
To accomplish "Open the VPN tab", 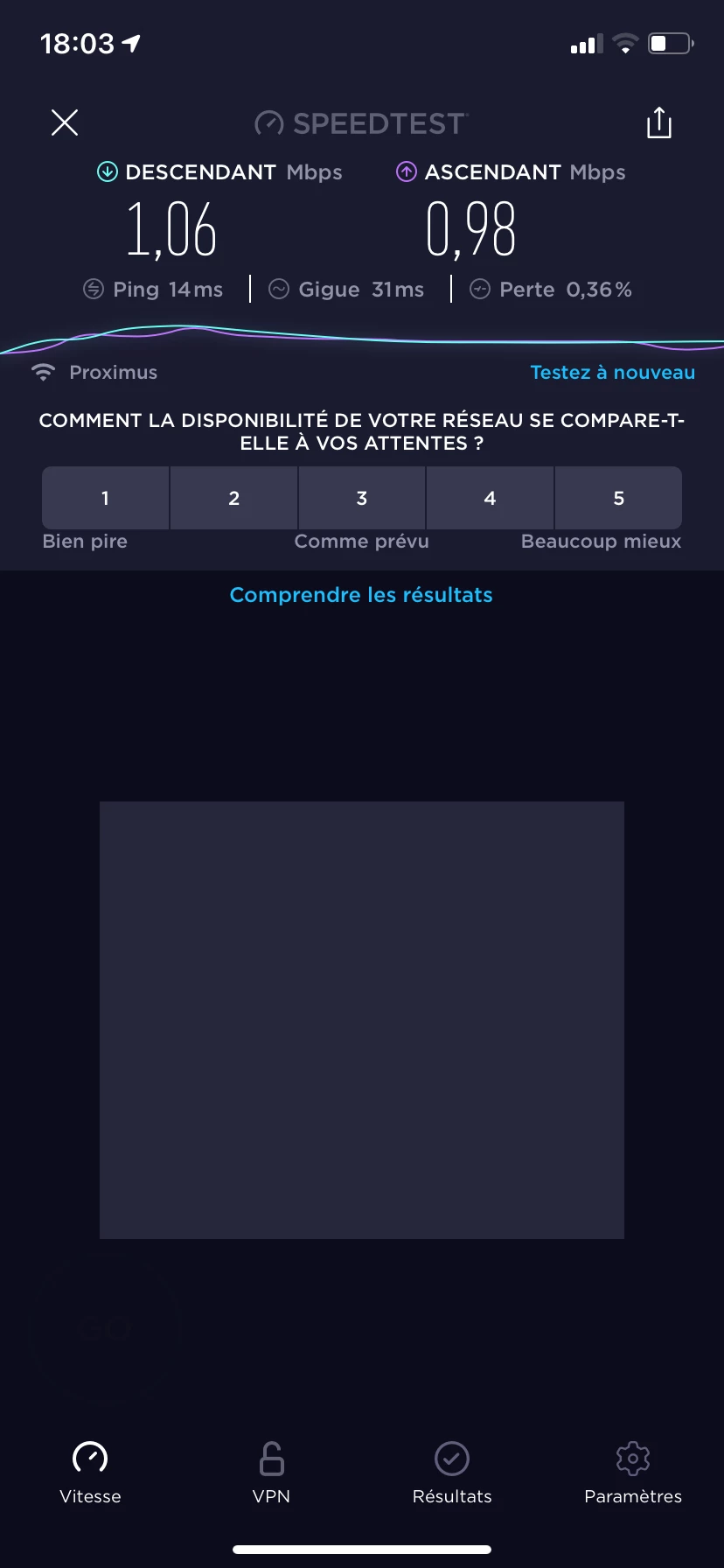I will coord(271,1472).
